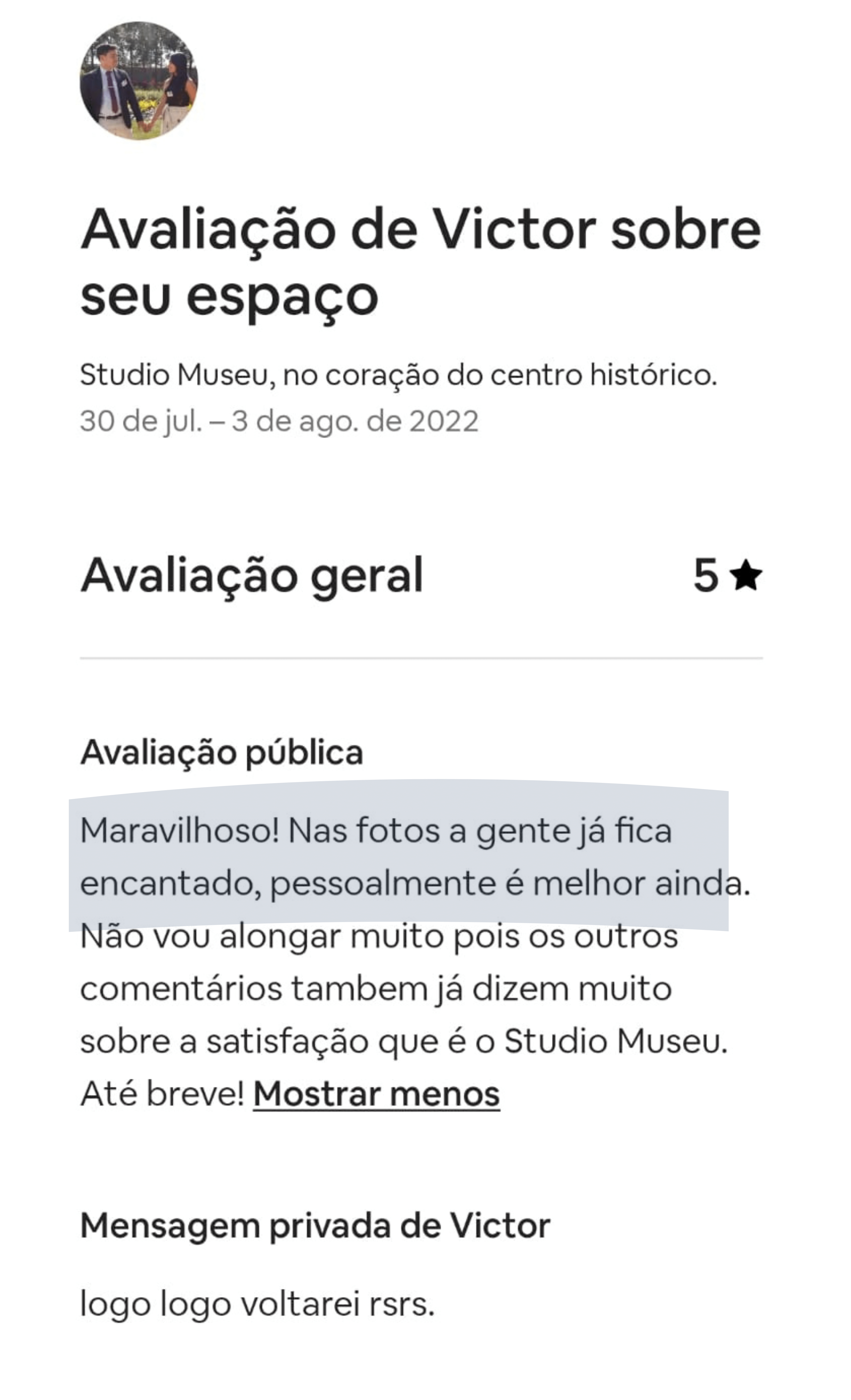Open Victor's profile photo
This screenshot has height=1400, width=851.
point(139,81)
